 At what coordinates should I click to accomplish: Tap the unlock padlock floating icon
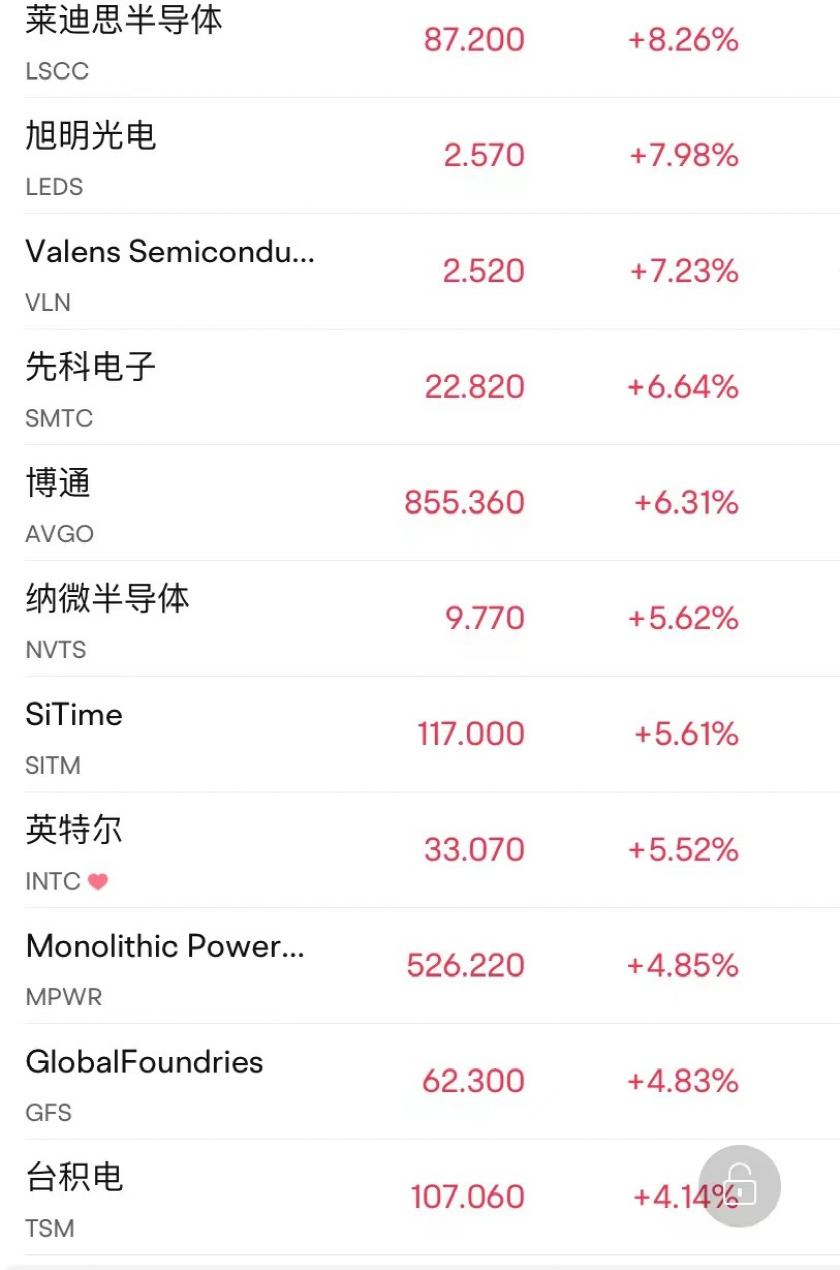(x=739, y=1185)
